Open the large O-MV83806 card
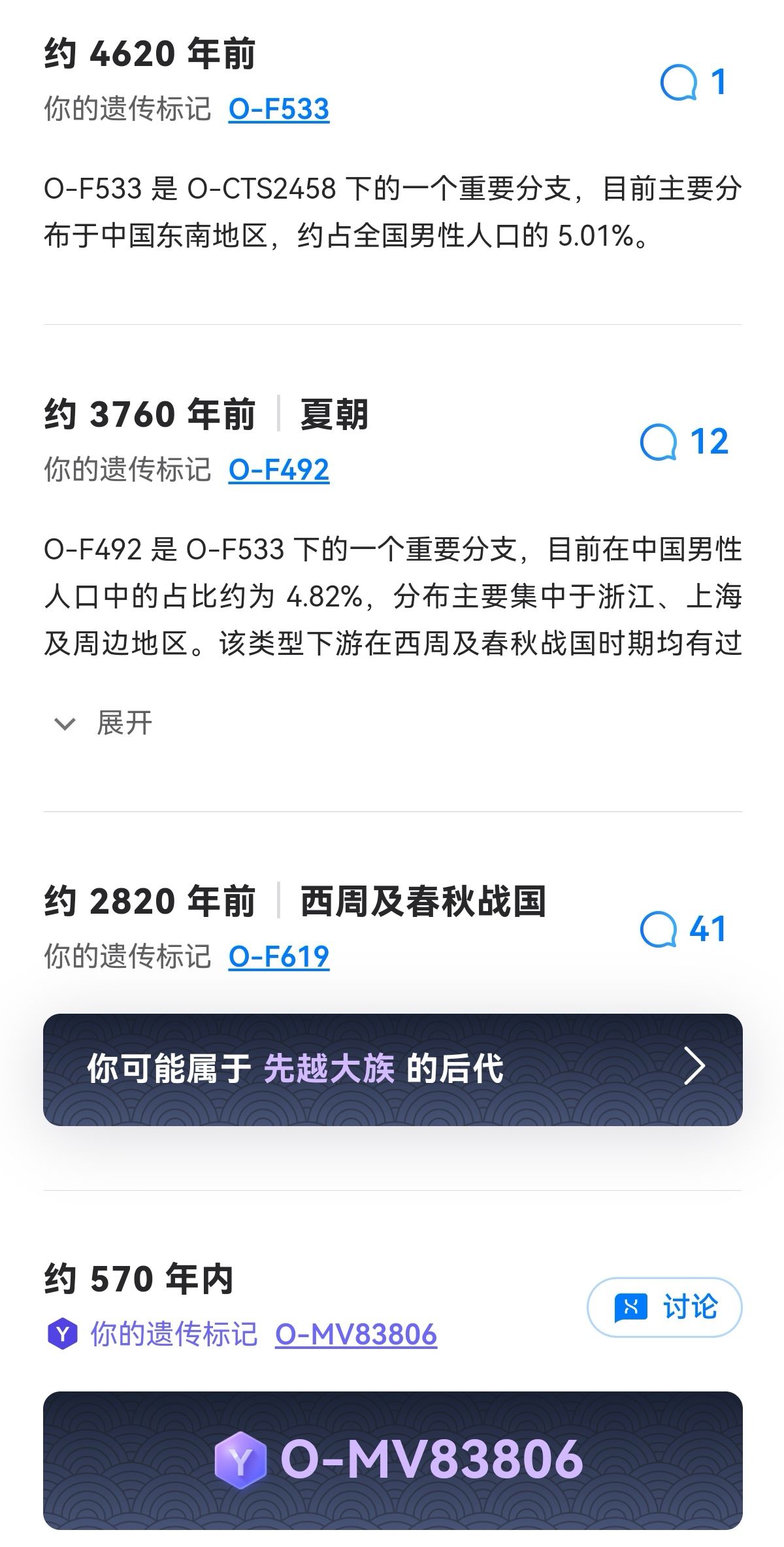This screenshot has width=784, height=1547. pyautogui.click(x=393, y=1459)
